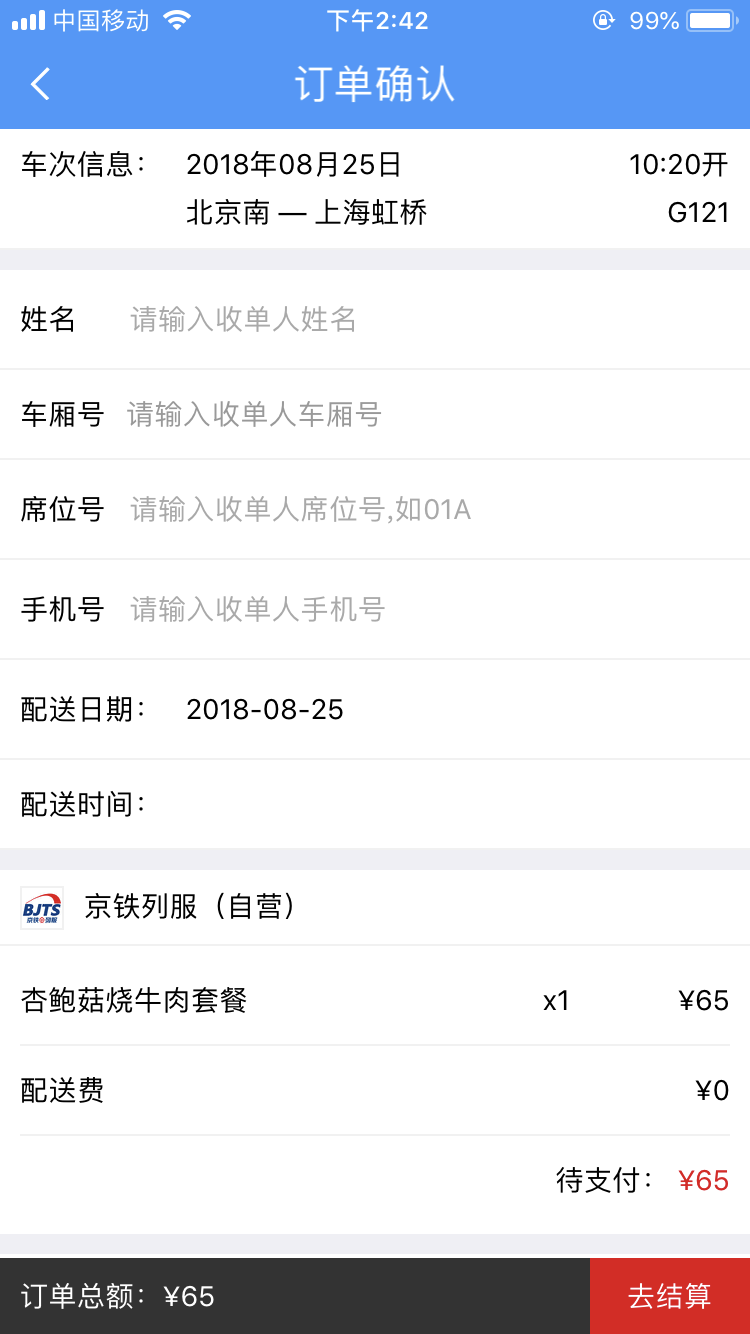The width and height of the screenshot is (750, 1334).
Task: Select the 京铁列服（自营）vendor entry
Action: 375,908
